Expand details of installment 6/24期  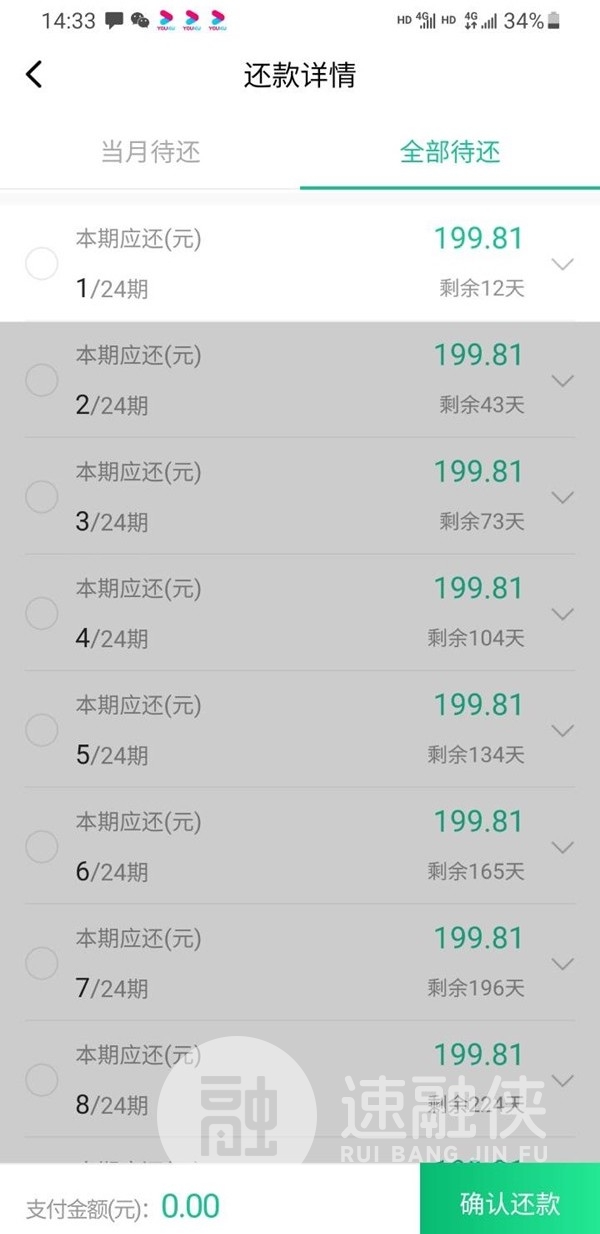point(563,847)
